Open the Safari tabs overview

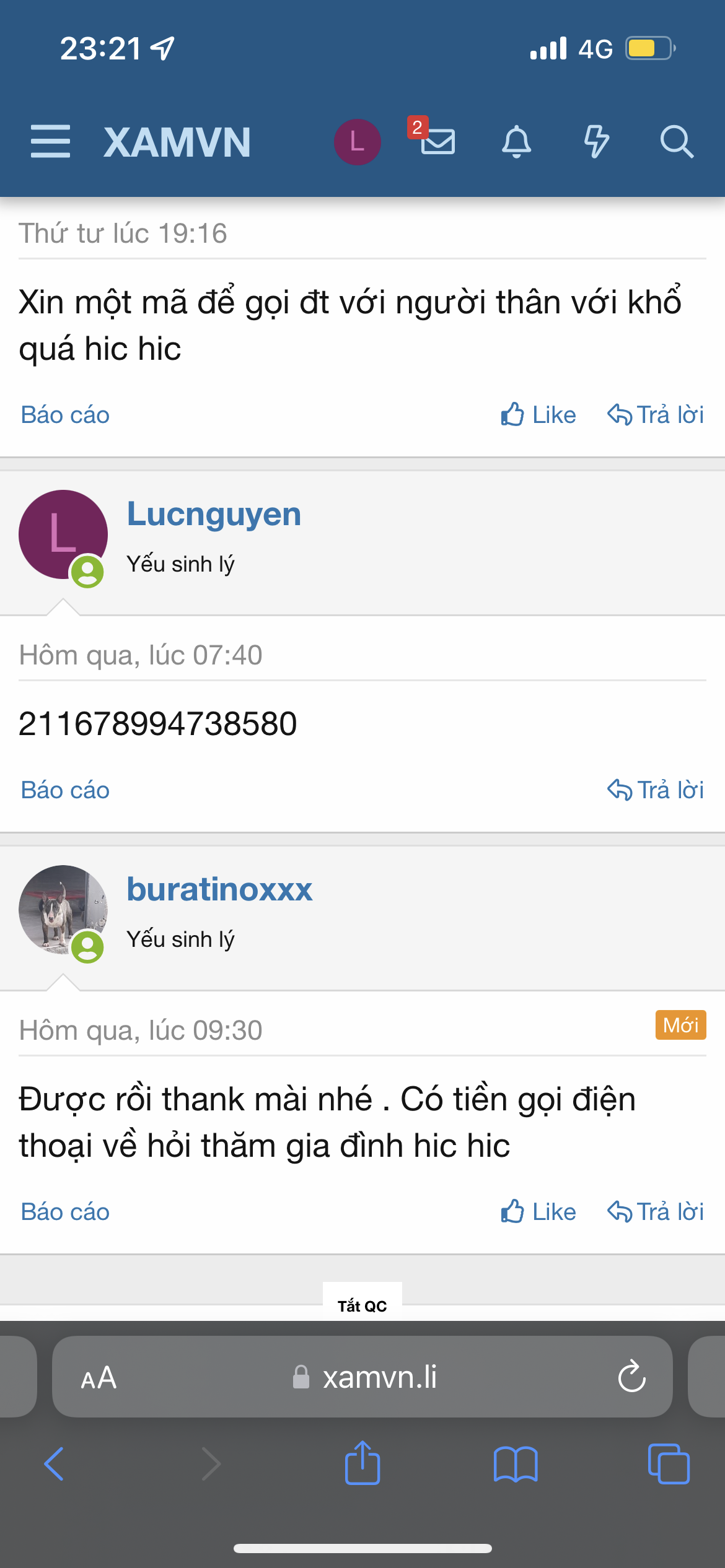point(668,1464)
